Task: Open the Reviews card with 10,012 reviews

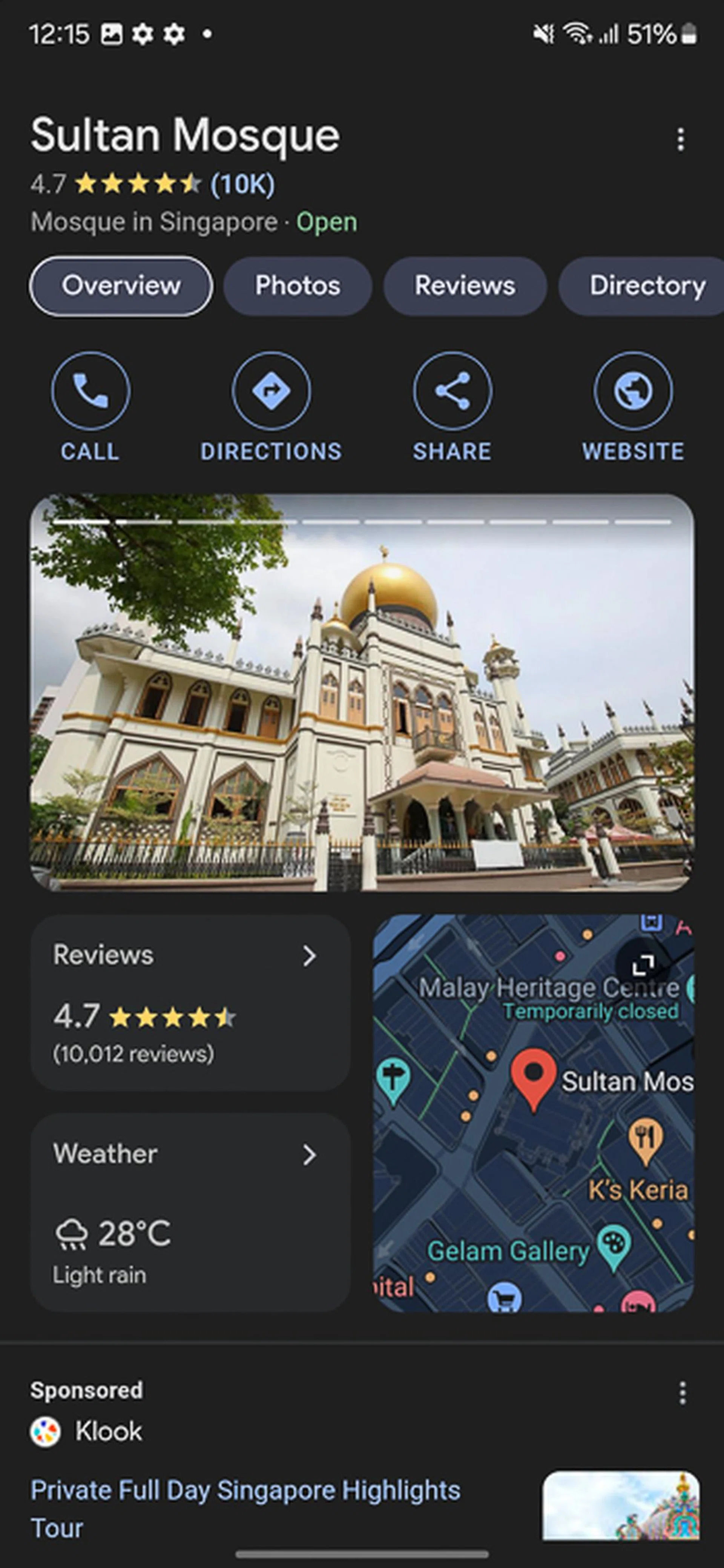Action: click(x=190, y=1002)
